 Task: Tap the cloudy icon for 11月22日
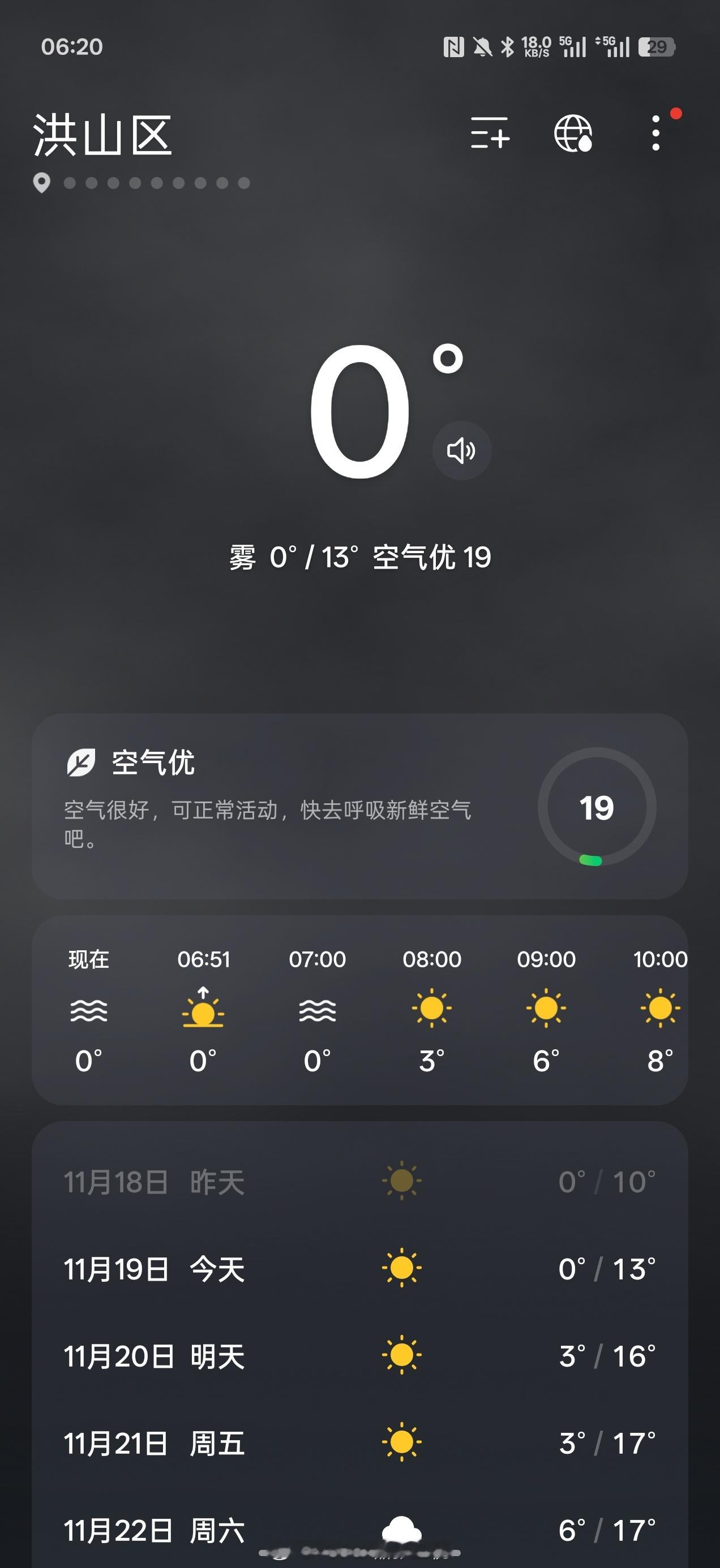coord(402,1528)
